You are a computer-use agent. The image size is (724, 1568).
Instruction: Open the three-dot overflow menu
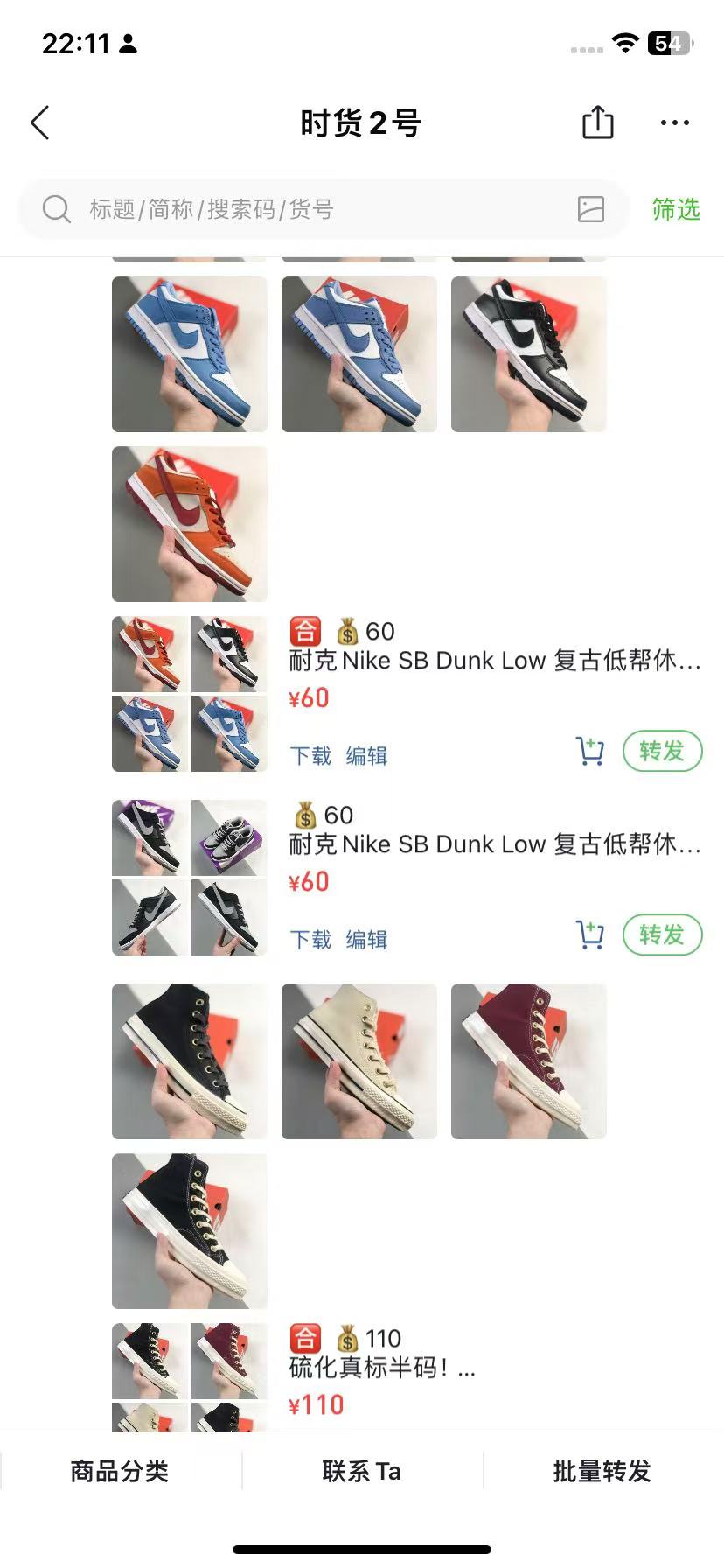(x=674, y=122)
